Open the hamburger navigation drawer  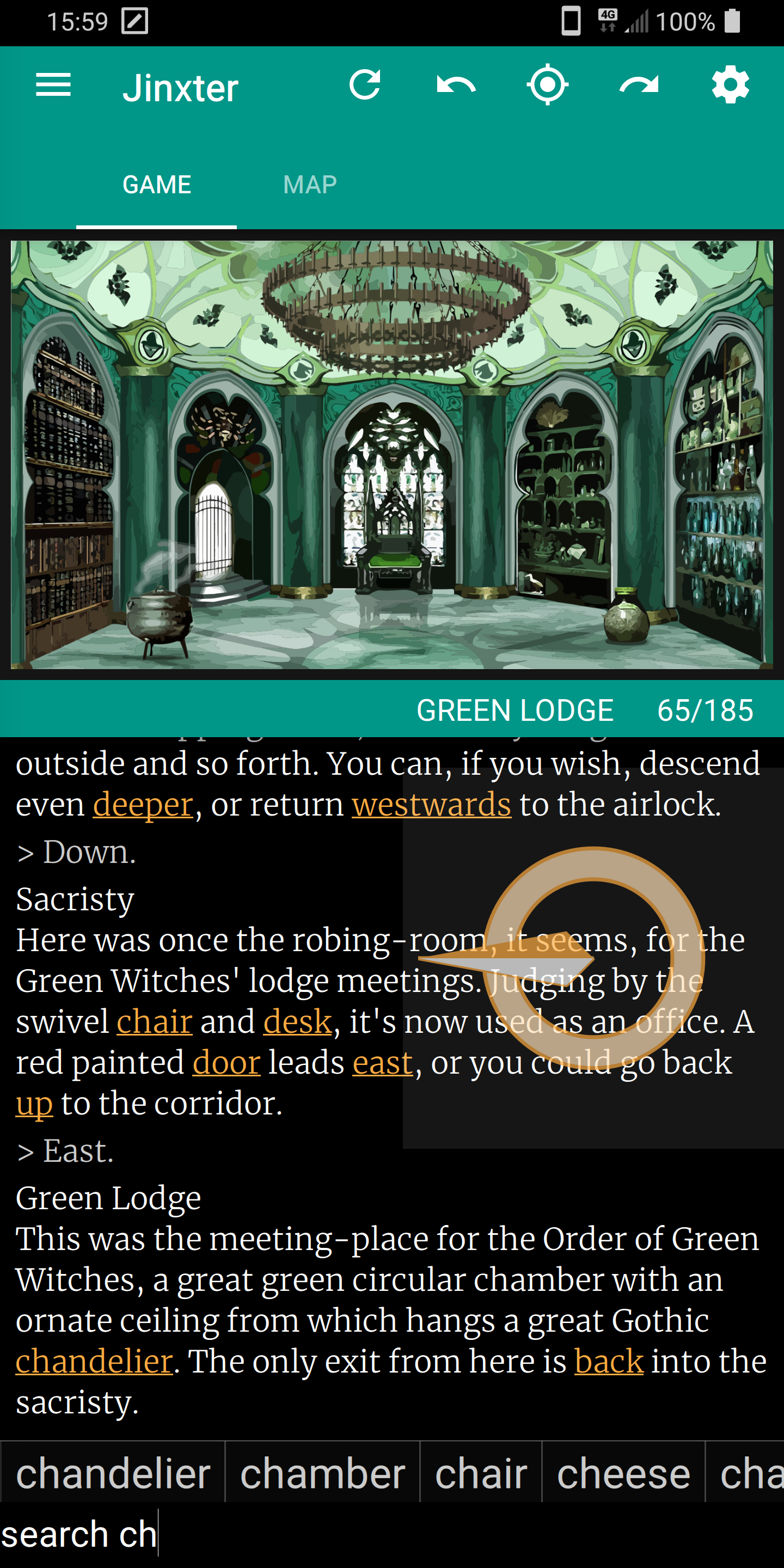click(53, 85)
